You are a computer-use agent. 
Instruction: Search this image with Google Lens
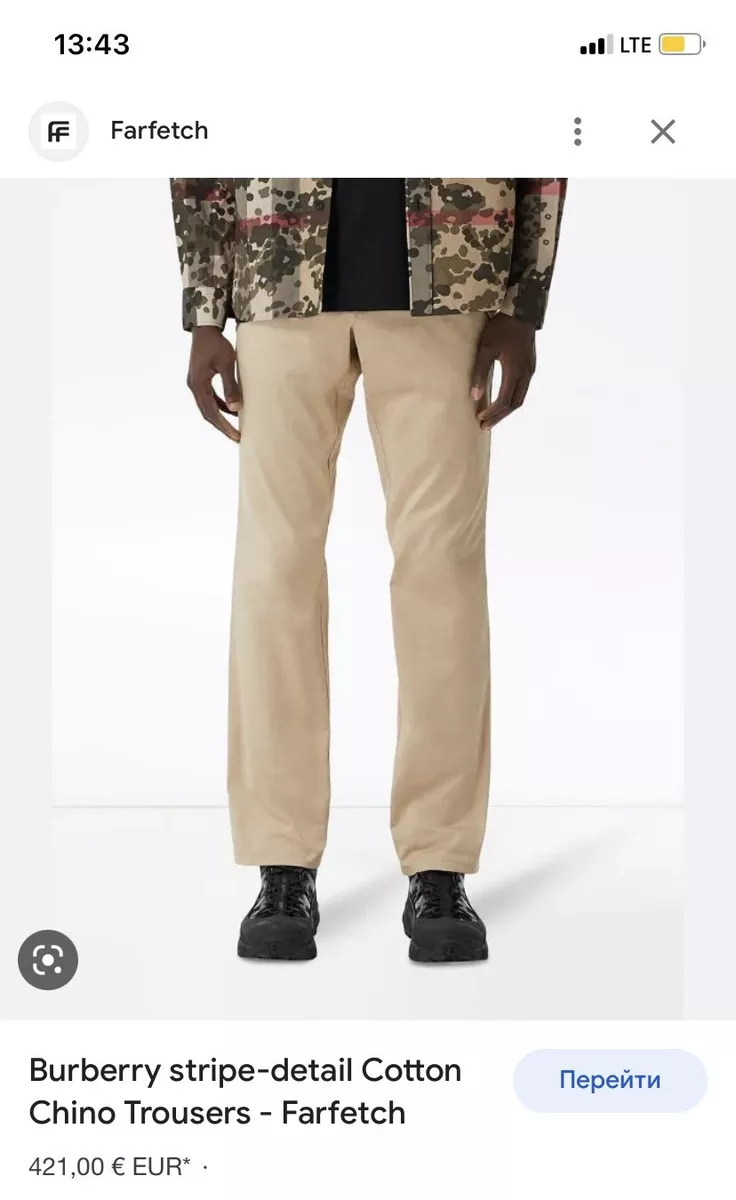(48, 960)
